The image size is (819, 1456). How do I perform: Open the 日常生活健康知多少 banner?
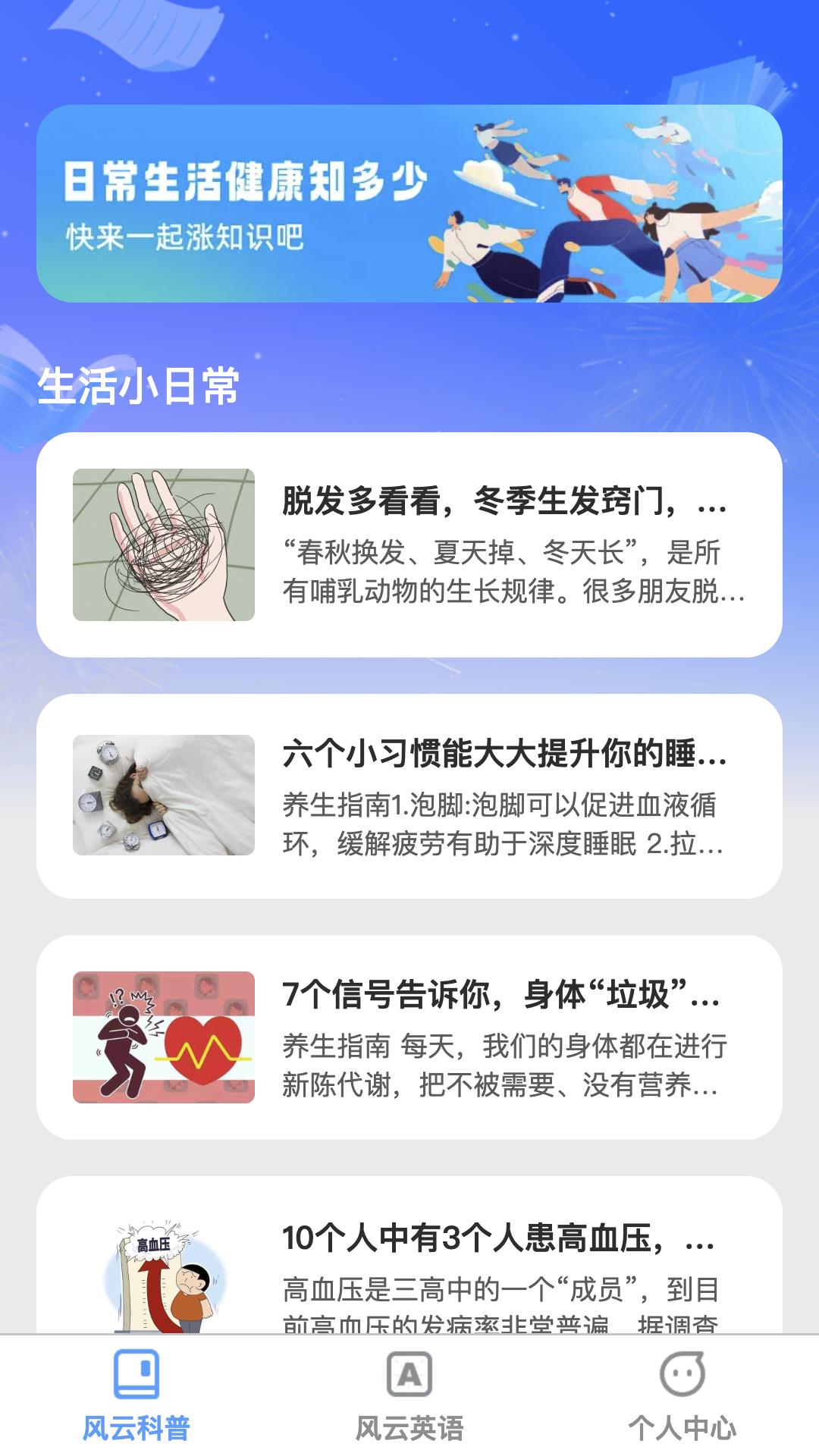pos(409,205)
